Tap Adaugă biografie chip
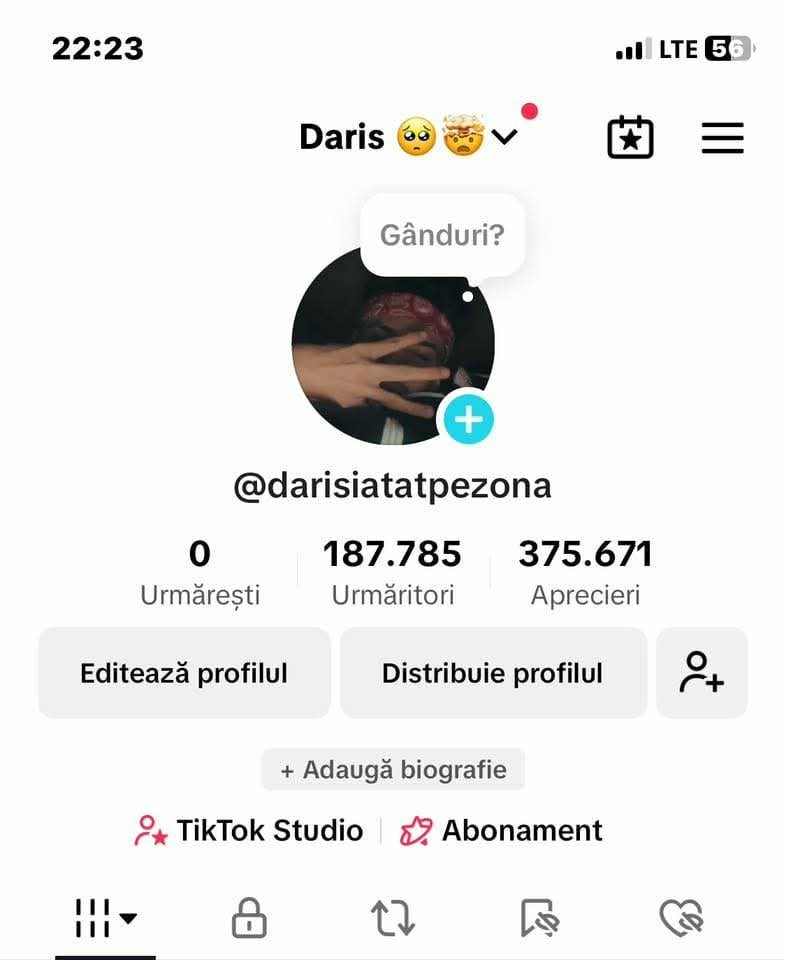This screenshot has width=786, height=960. click(x=393, y=770)
